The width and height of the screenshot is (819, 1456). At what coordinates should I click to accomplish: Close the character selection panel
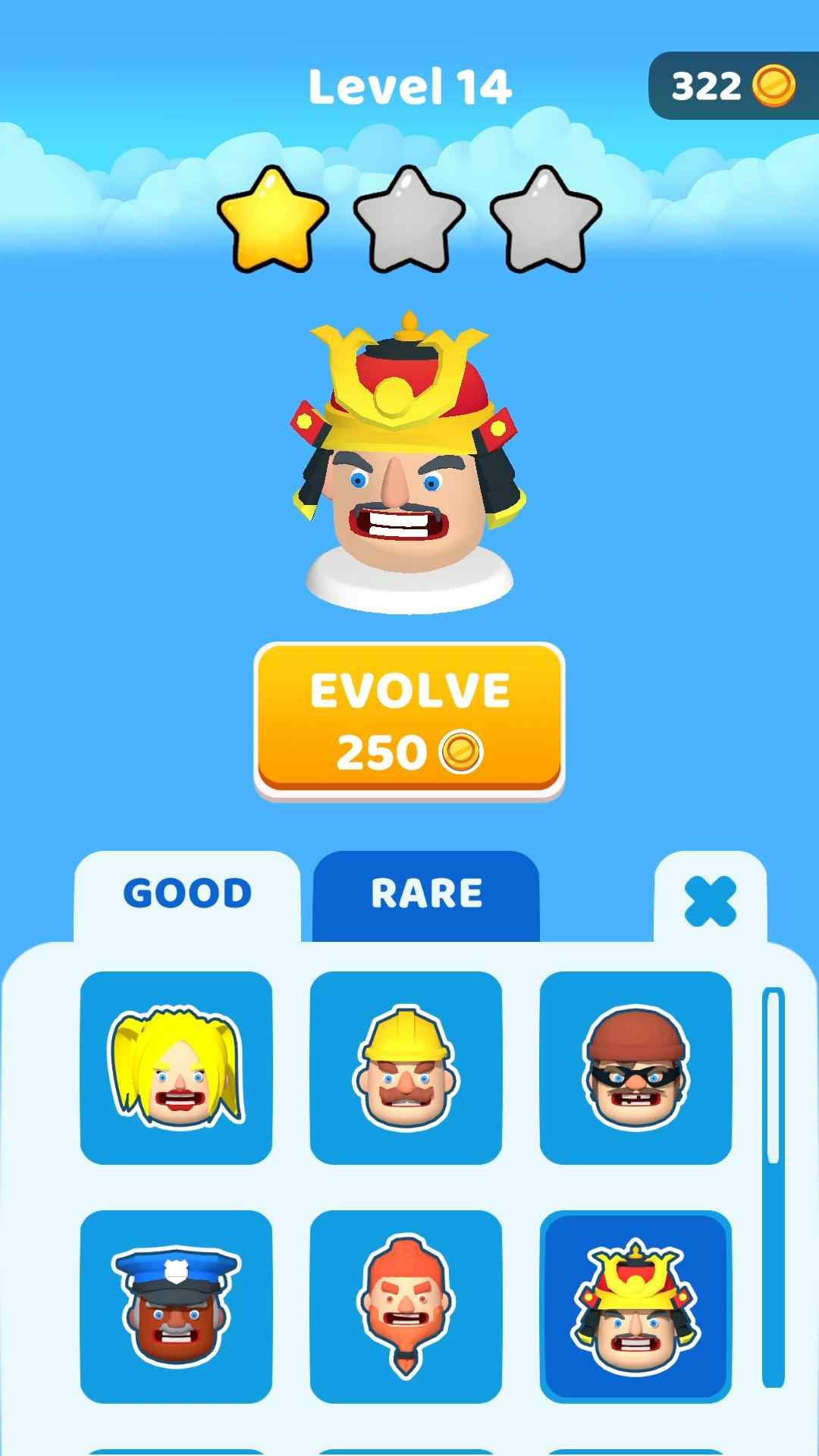(x=710, y=901)
